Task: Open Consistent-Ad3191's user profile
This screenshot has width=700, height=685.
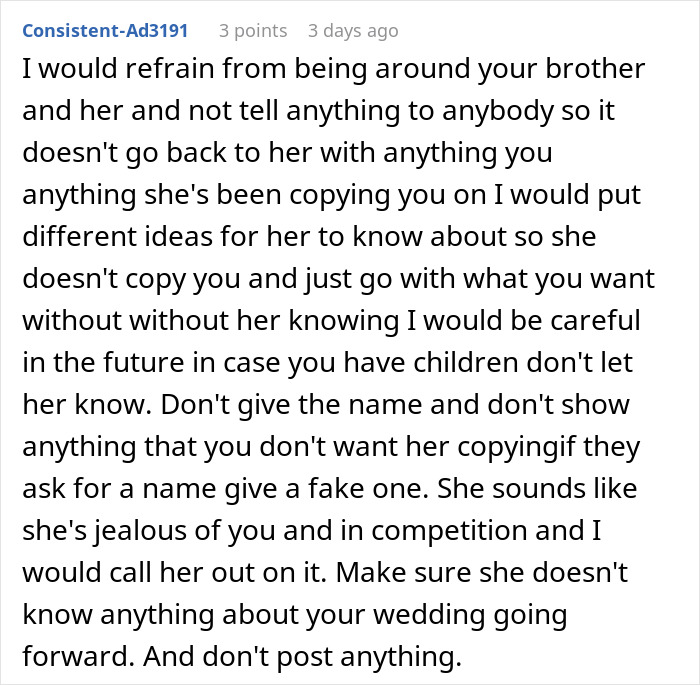Action: click(103, 31)
